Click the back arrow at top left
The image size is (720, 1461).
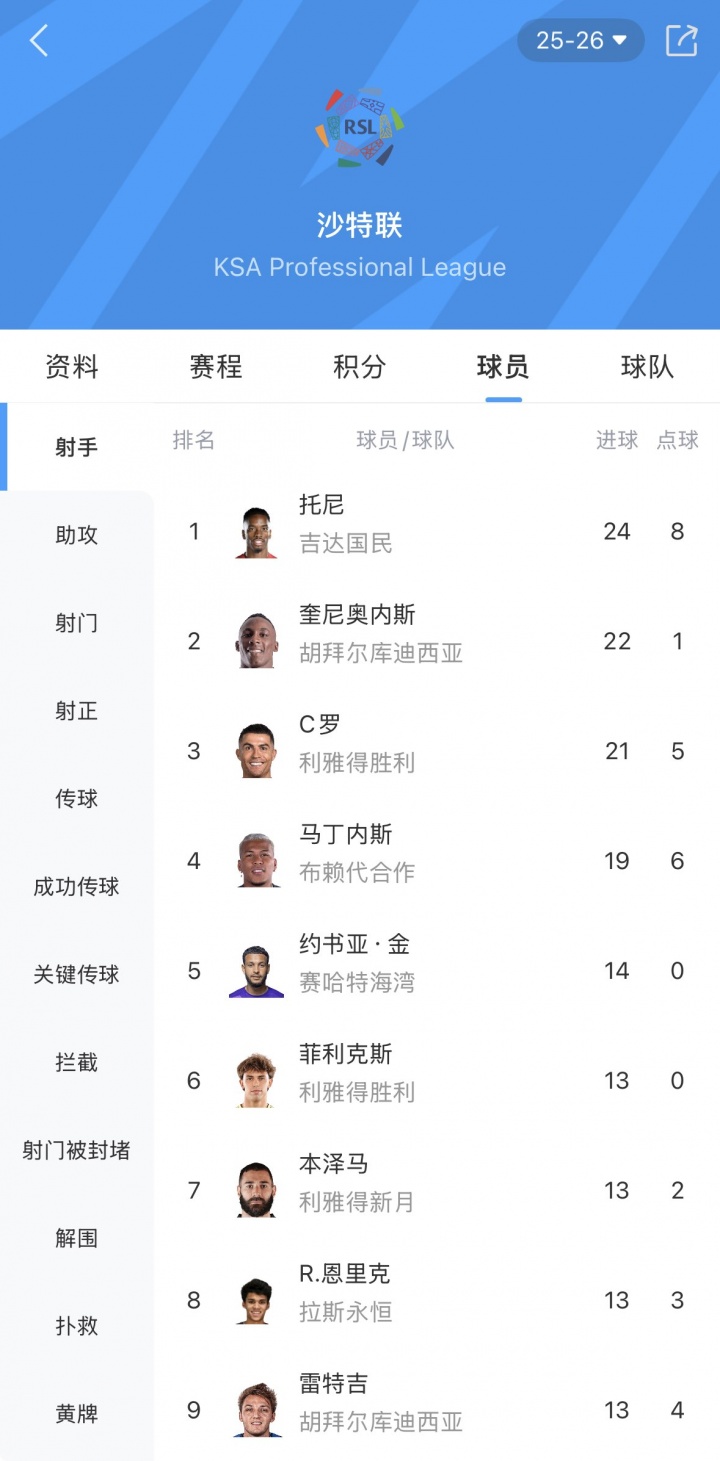(x=38, y=40)
